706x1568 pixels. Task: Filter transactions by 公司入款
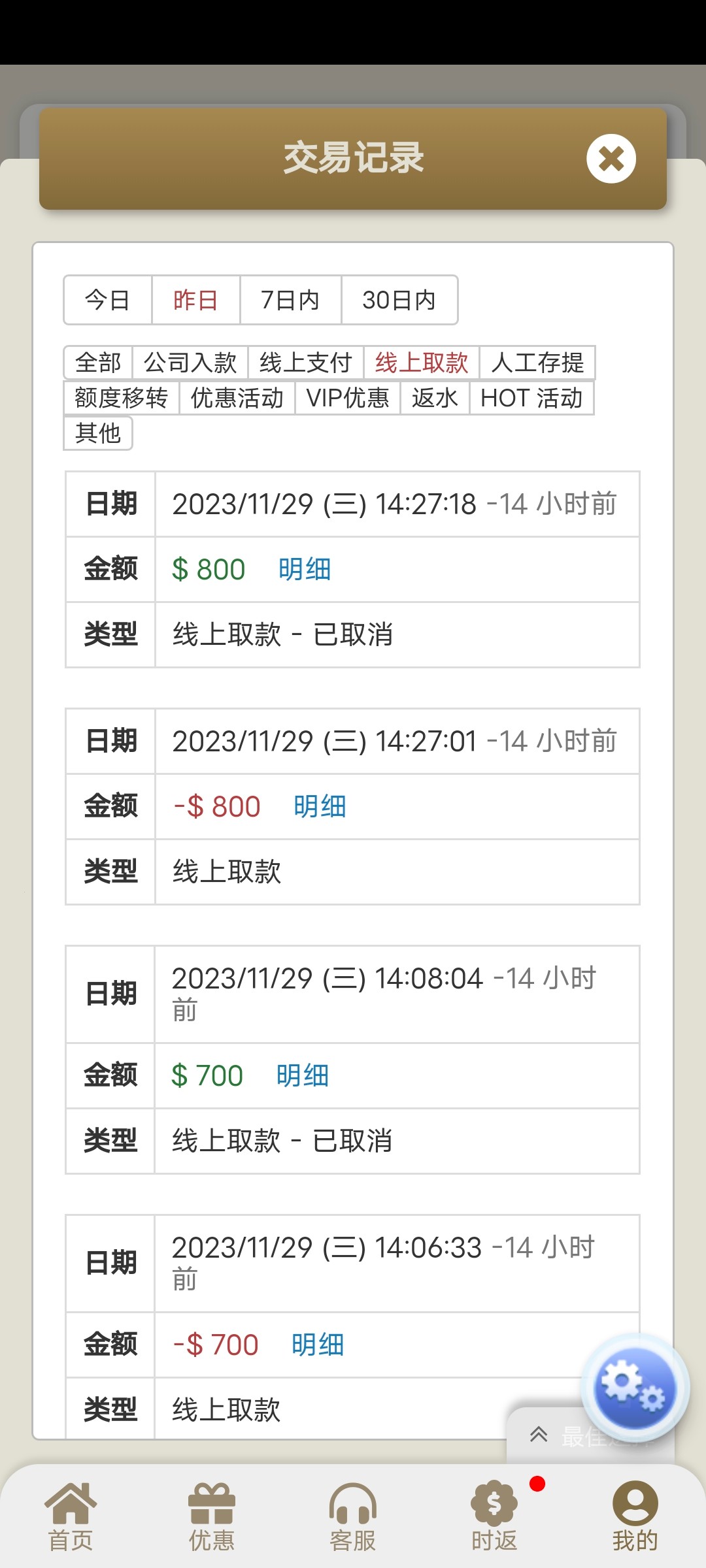click(x=190, y=363)
